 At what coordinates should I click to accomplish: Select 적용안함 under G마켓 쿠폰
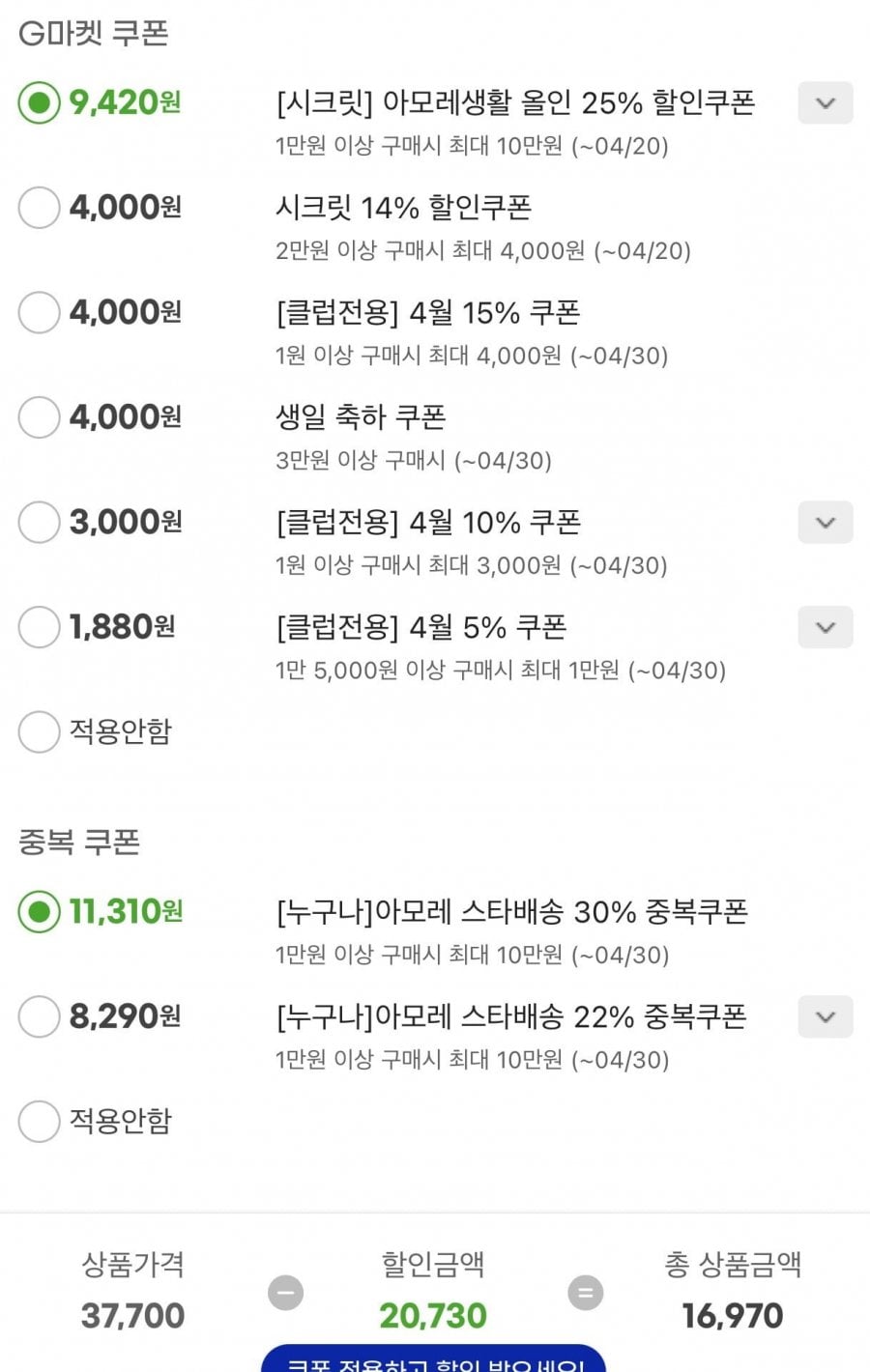coord(40,731)
